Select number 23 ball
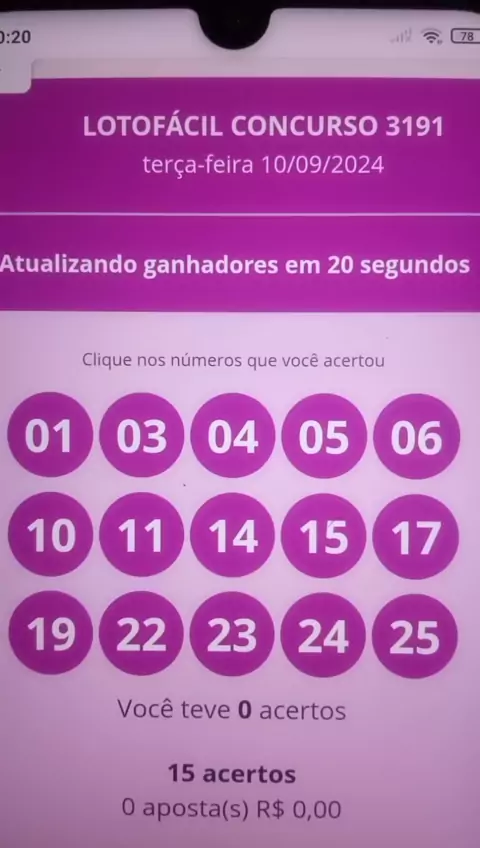 [x=232, y=634]
